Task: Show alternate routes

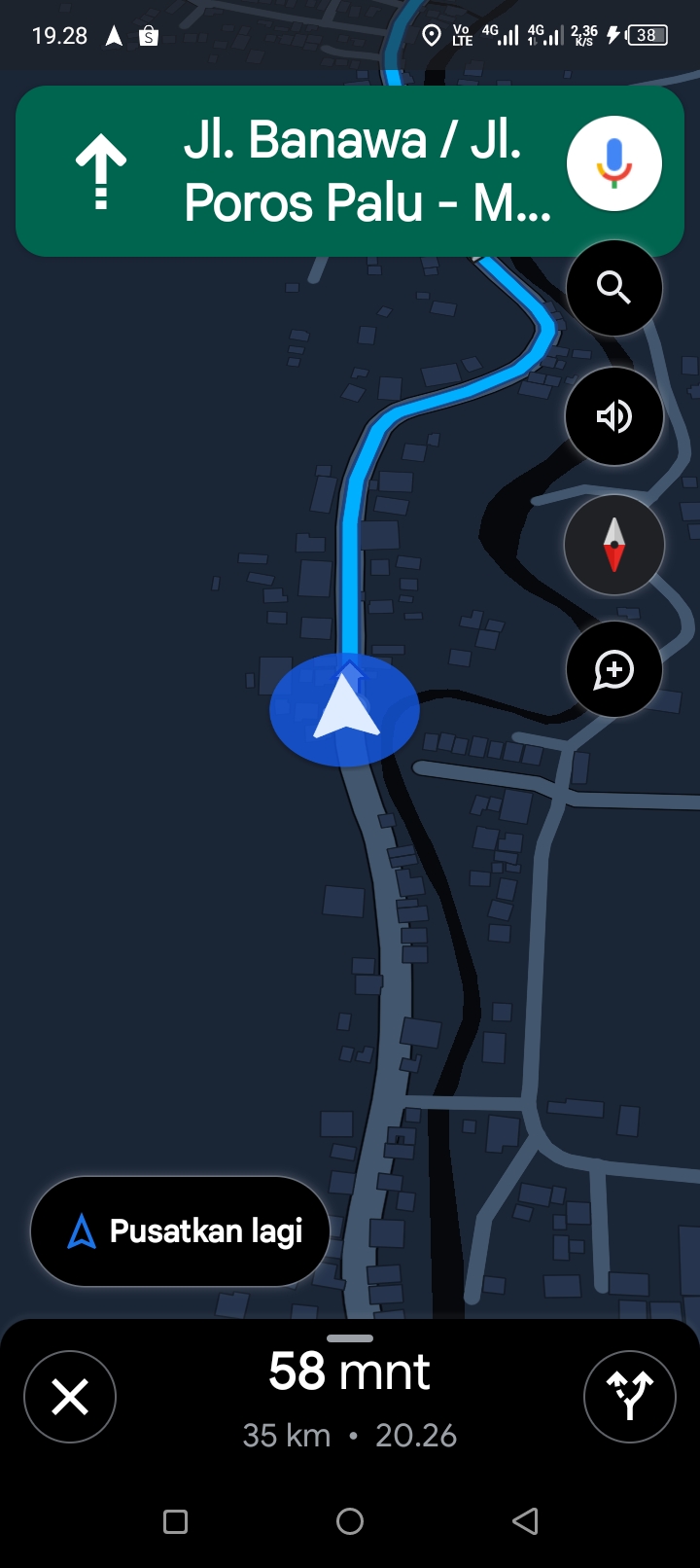Action: tap(629, 1397)
